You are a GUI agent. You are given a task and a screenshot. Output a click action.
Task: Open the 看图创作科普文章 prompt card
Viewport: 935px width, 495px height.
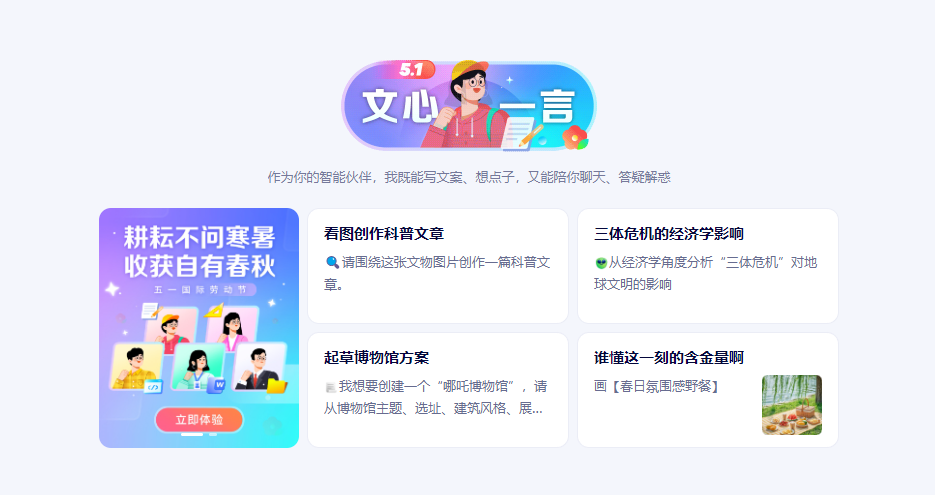437,265
